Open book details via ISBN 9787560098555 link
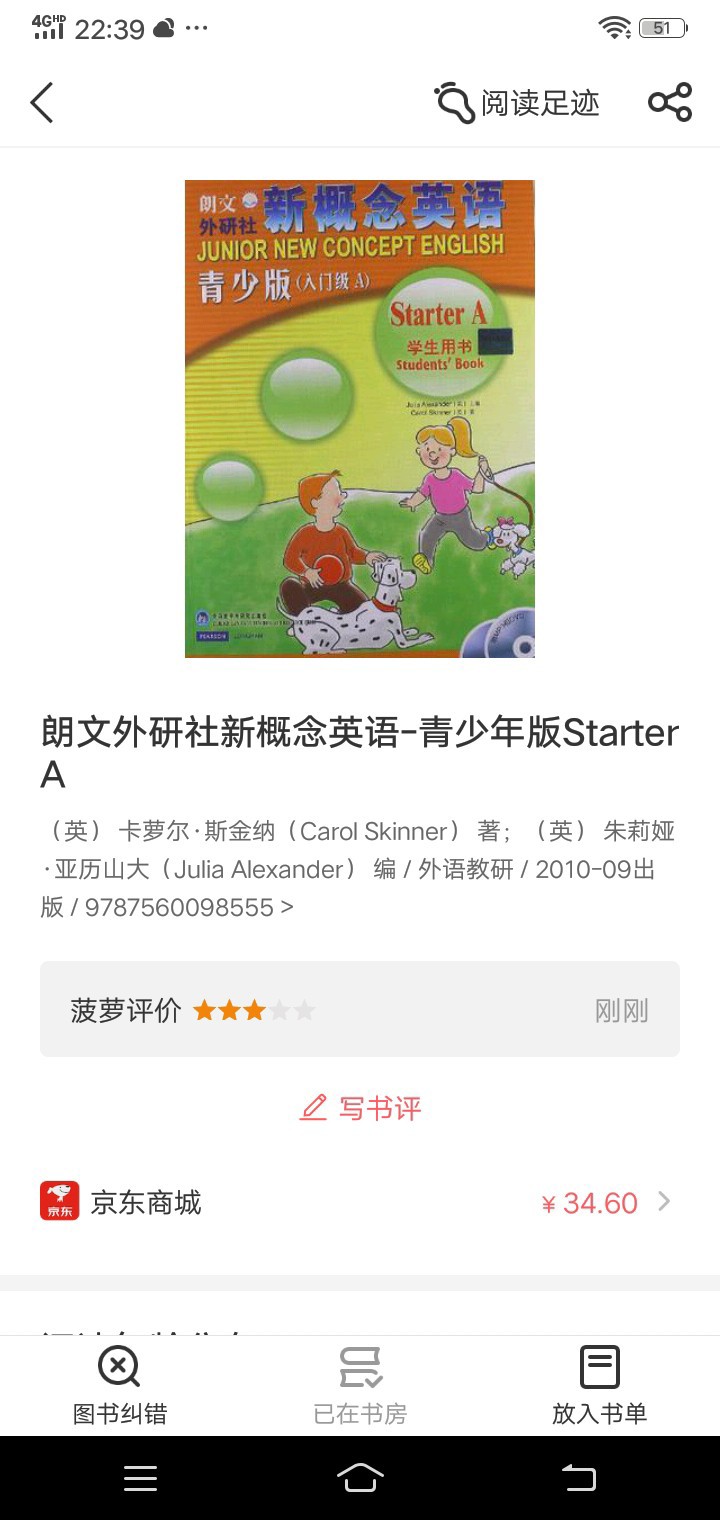This screenshot has width=720, height=1520. point(188,907)
